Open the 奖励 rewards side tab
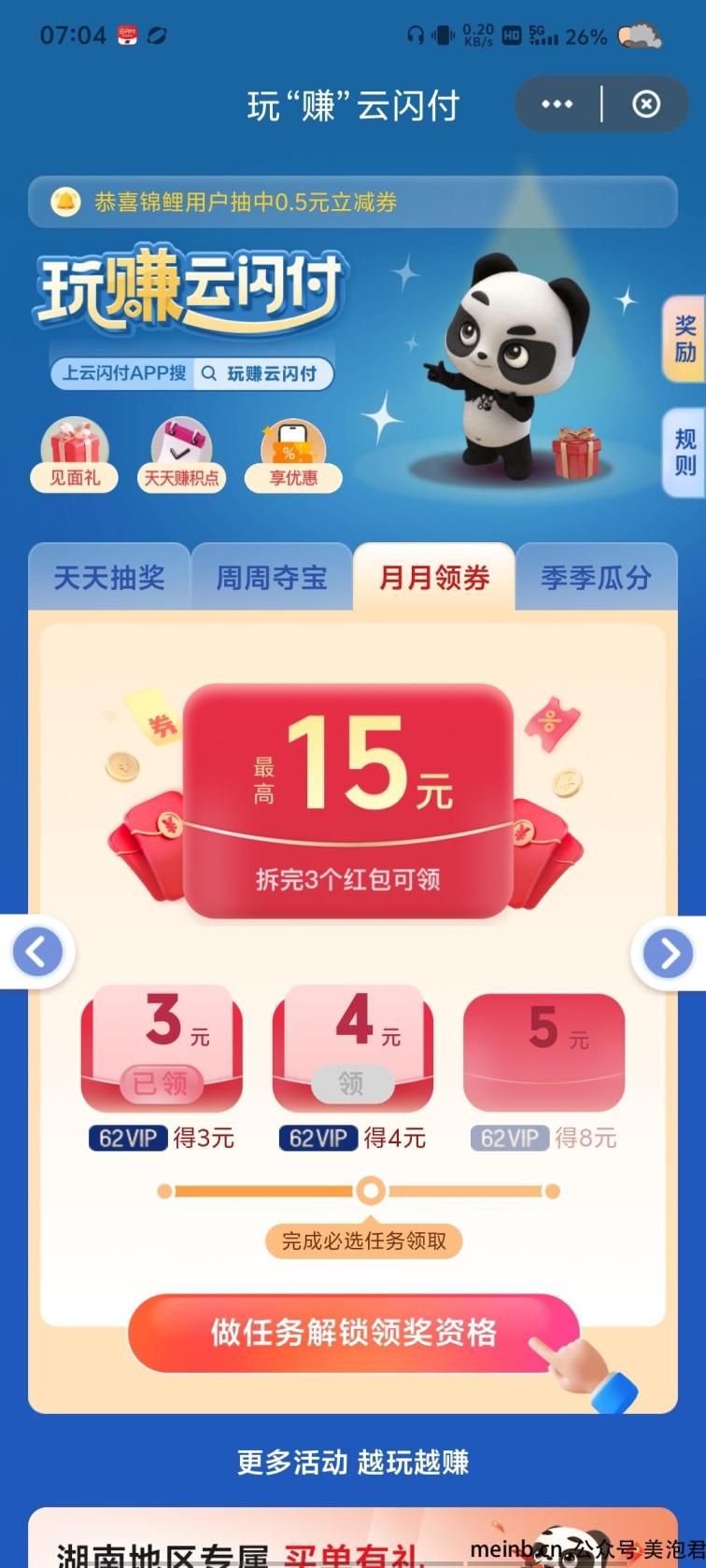Viewport: 706px width, 1568px height. pos(685,339)
